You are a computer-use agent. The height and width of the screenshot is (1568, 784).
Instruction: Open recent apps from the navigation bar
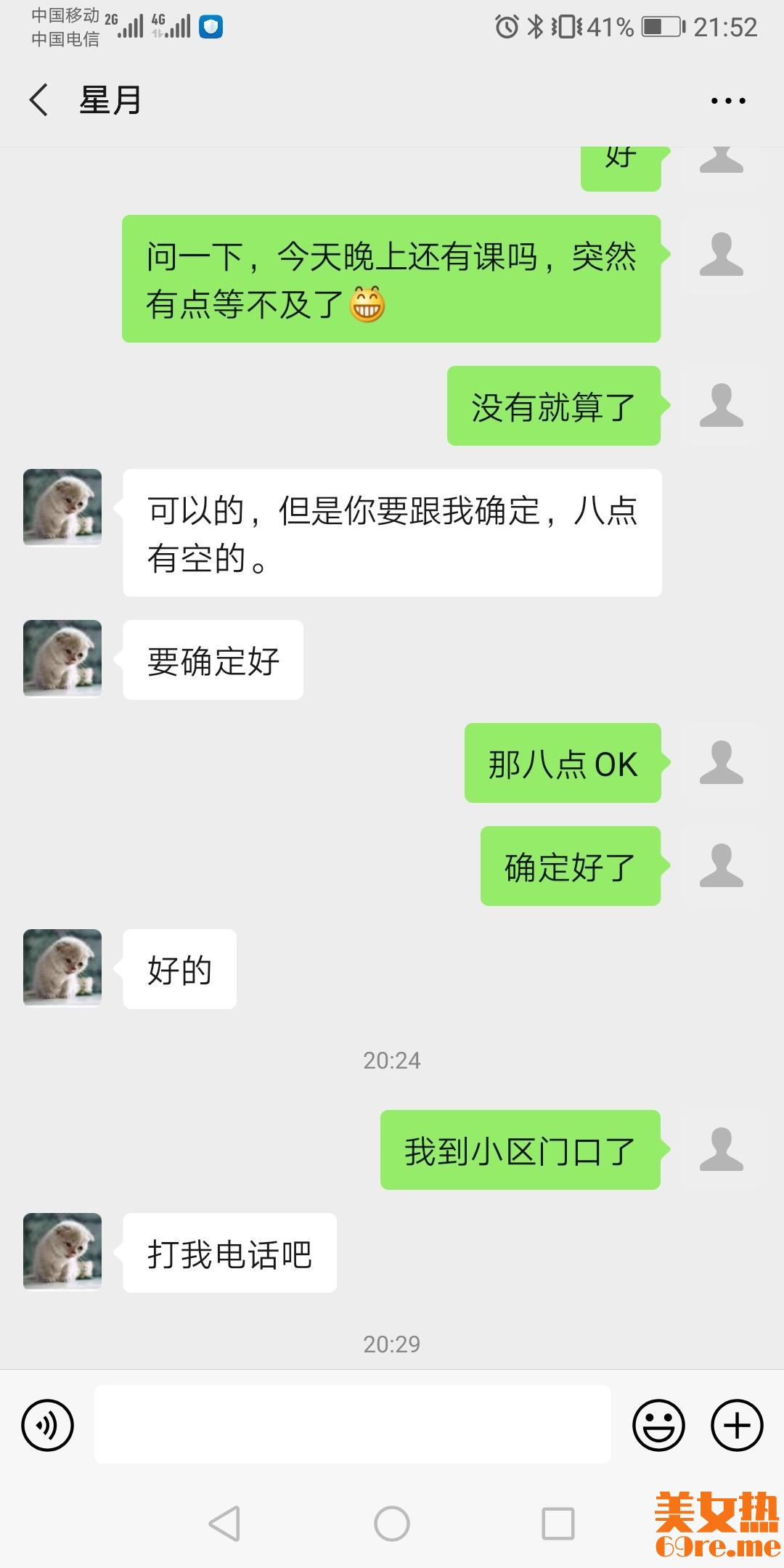point(558,1523)
